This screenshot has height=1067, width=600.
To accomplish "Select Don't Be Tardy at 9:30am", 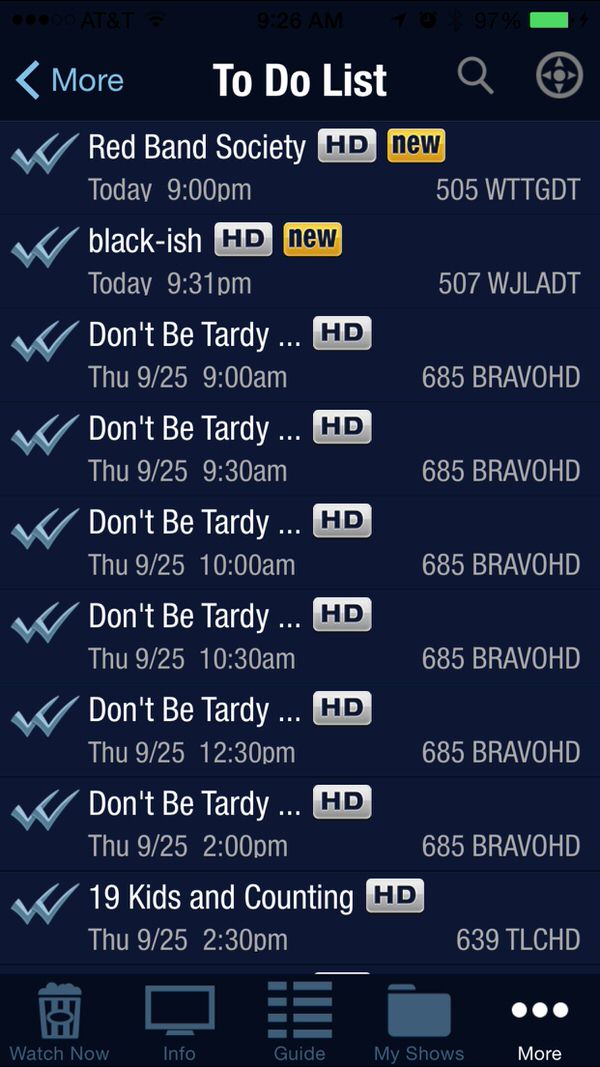I will (300, 448).
